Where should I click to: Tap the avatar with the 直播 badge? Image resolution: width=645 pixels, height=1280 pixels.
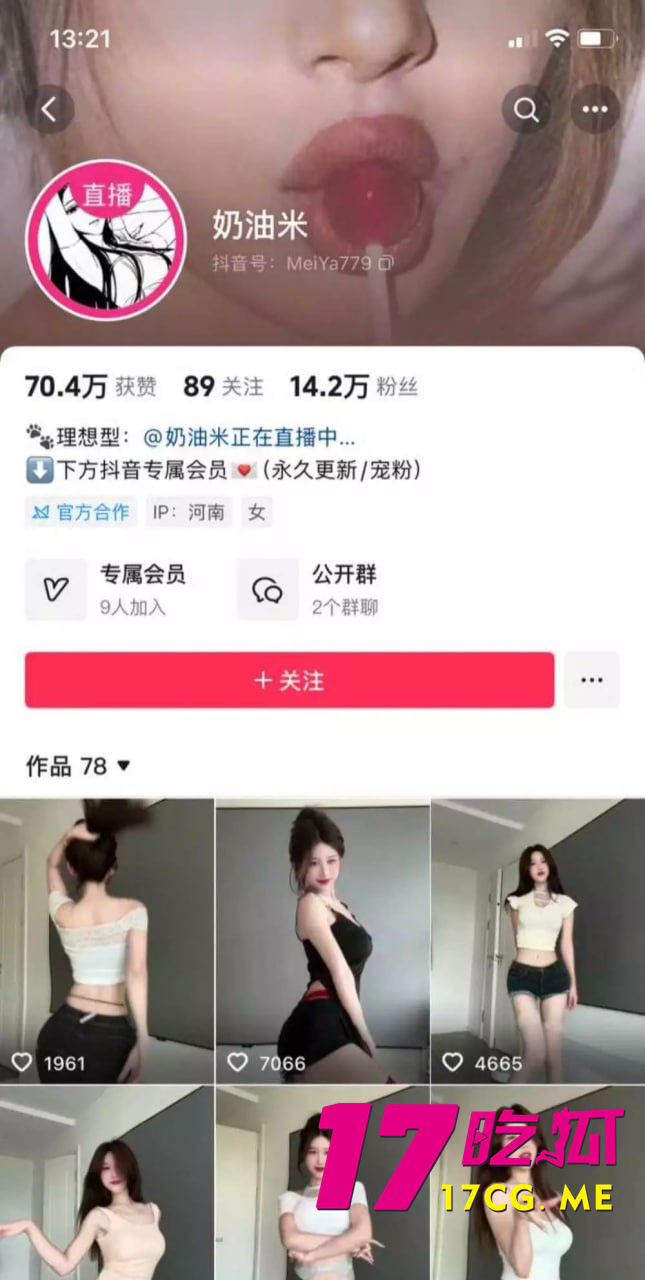coord(106,240)
